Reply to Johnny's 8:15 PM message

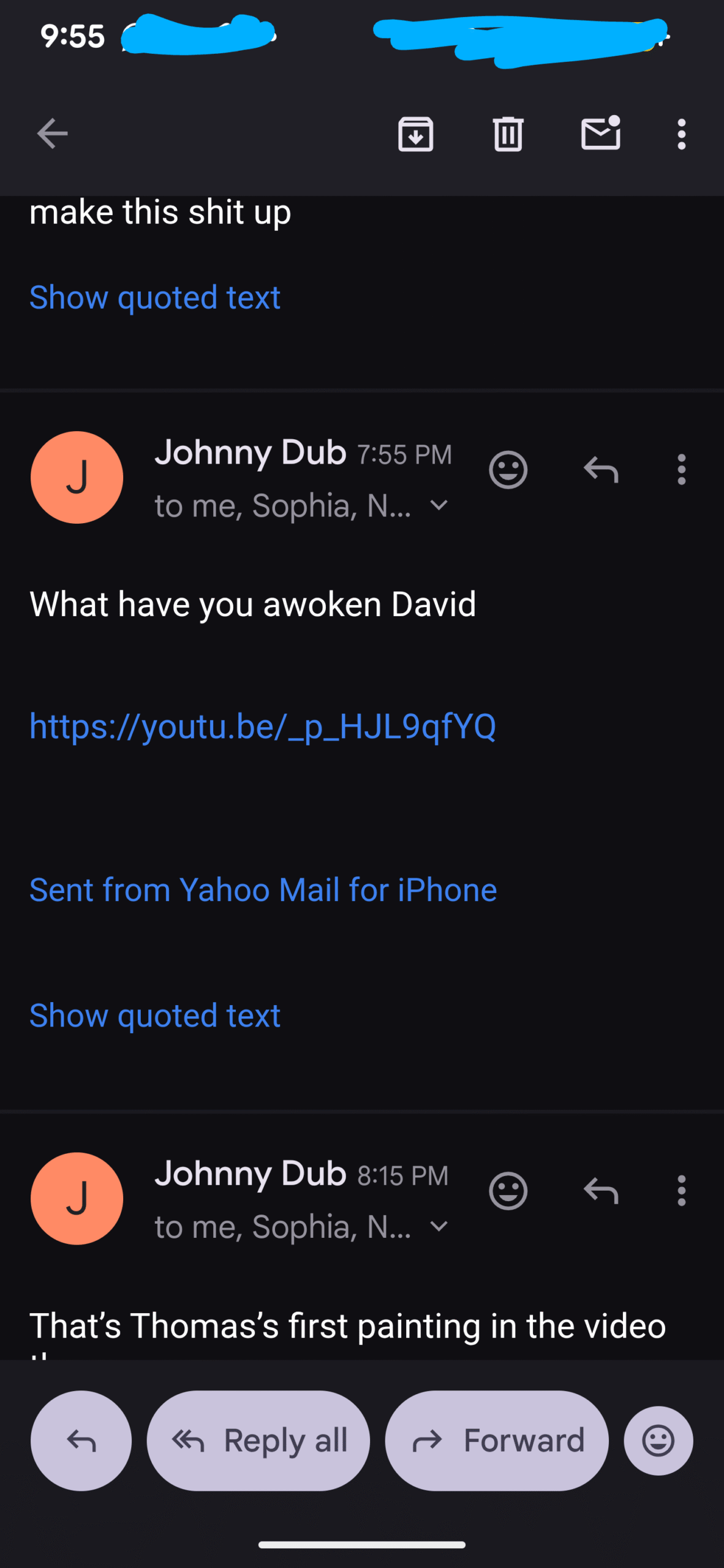pyautogui.click(x=600, y=1191)
